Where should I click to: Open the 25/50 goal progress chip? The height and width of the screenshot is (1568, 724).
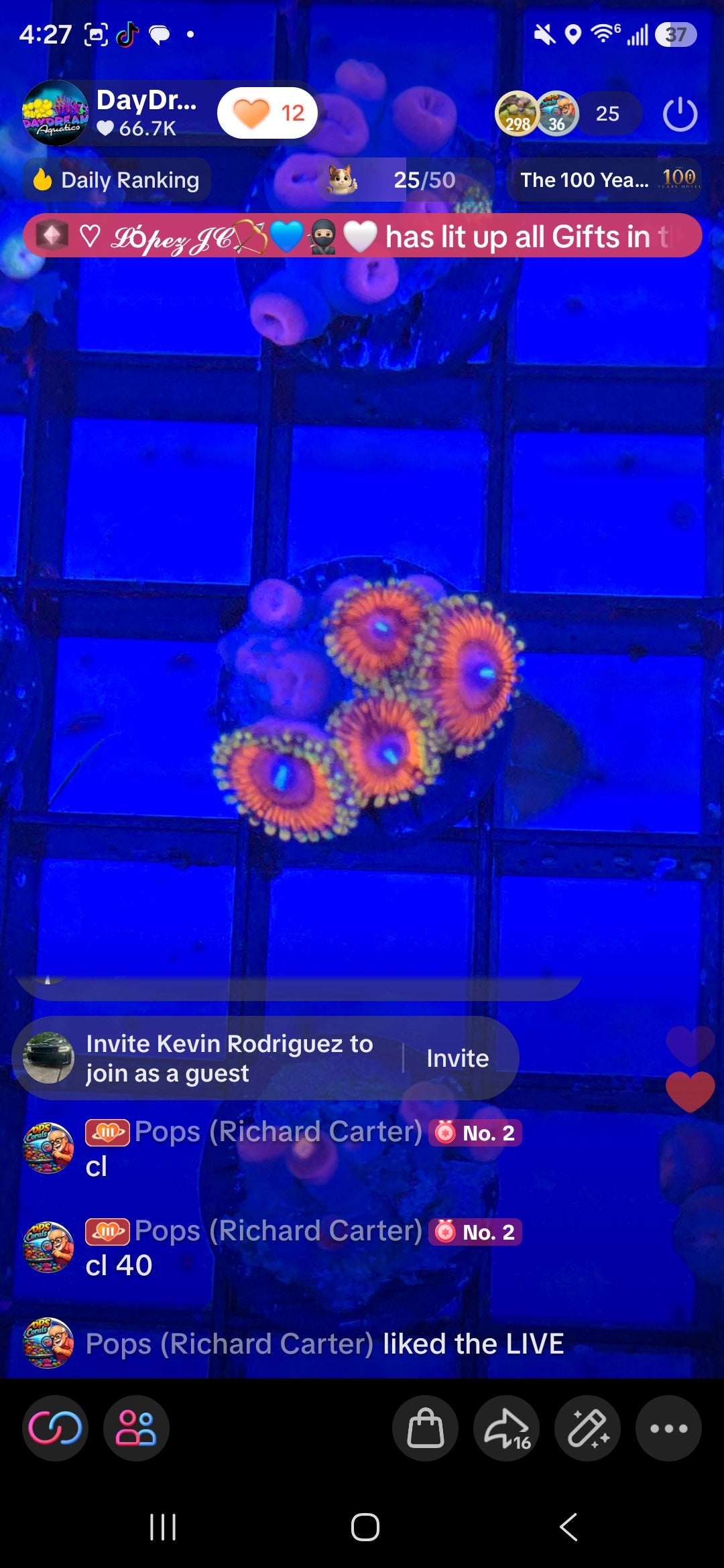406,180
